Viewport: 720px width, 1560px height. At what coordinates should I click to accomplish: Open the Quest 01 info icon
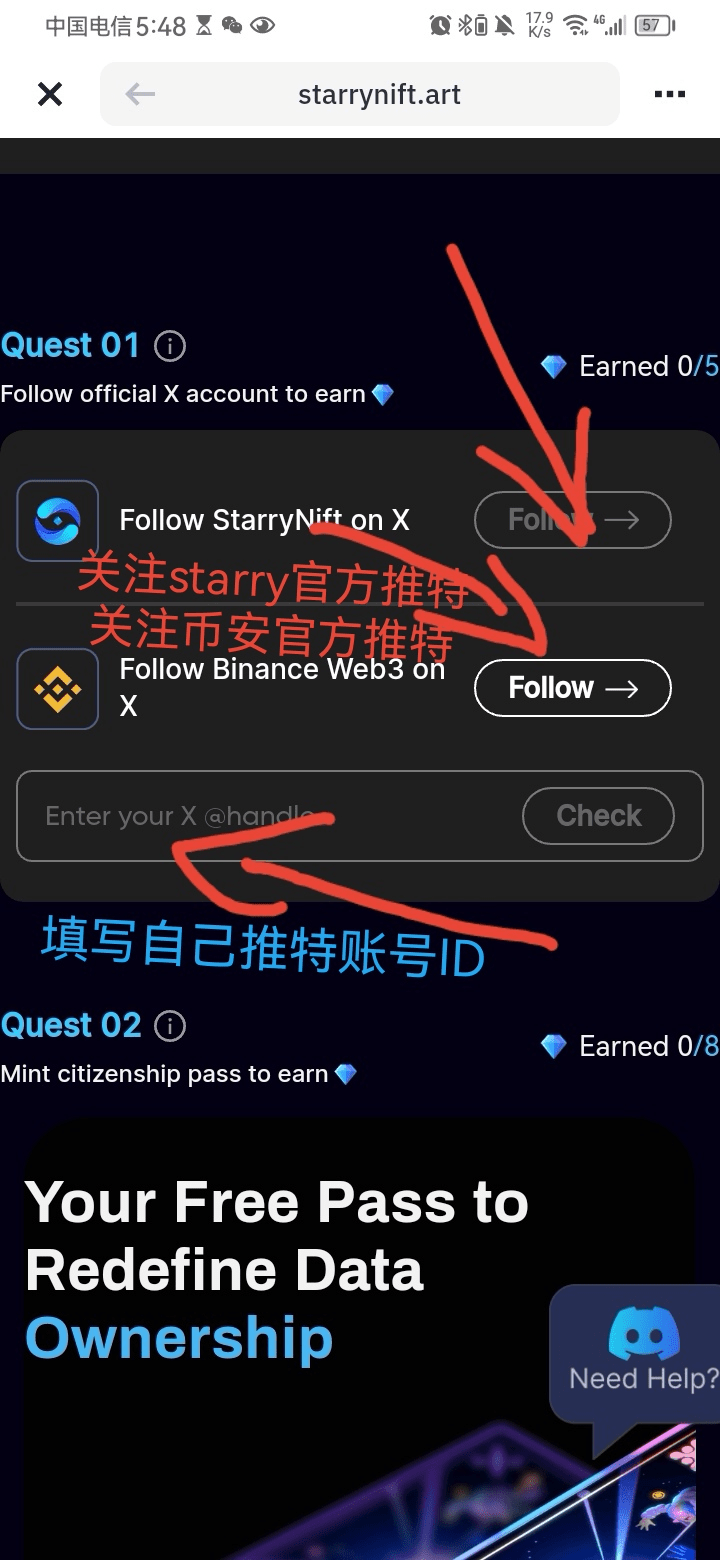tap(170, 346)
